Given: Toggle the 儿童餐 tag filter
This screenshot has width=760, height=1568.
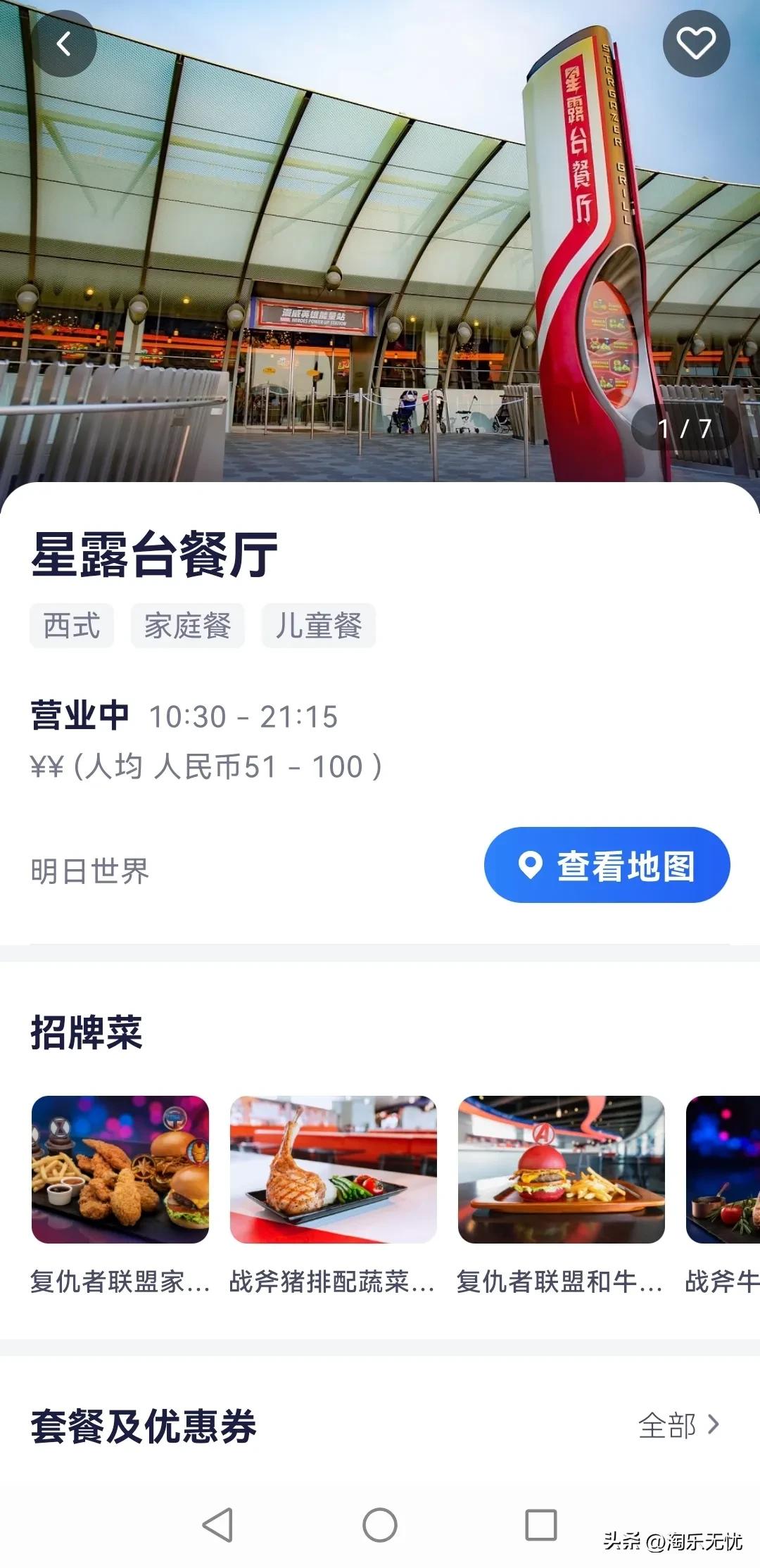Looking at the screenshot, I should pos(318,625).
